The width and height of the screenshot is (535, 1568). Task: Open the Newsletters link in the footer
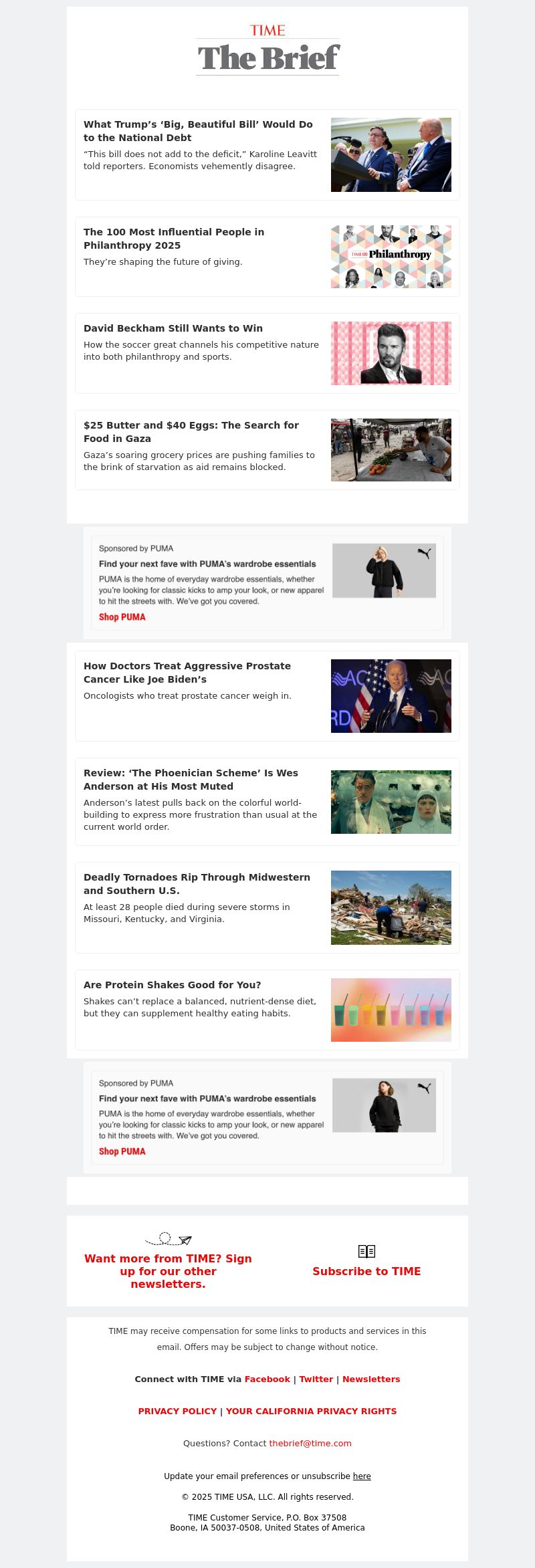pyautogui.click(x=371, y=1379)
